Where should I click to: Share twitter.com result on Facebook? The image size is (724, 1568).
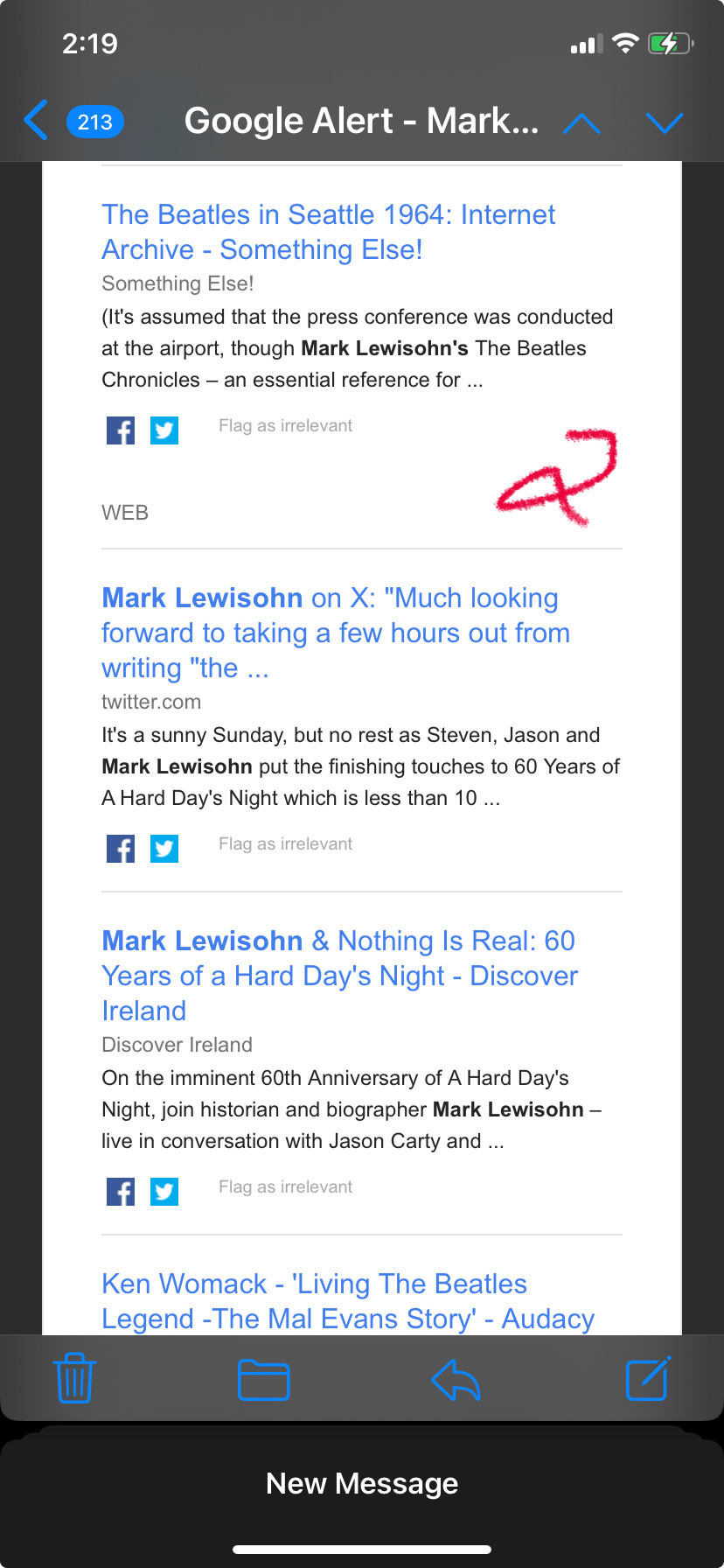(x=121, y=849)
